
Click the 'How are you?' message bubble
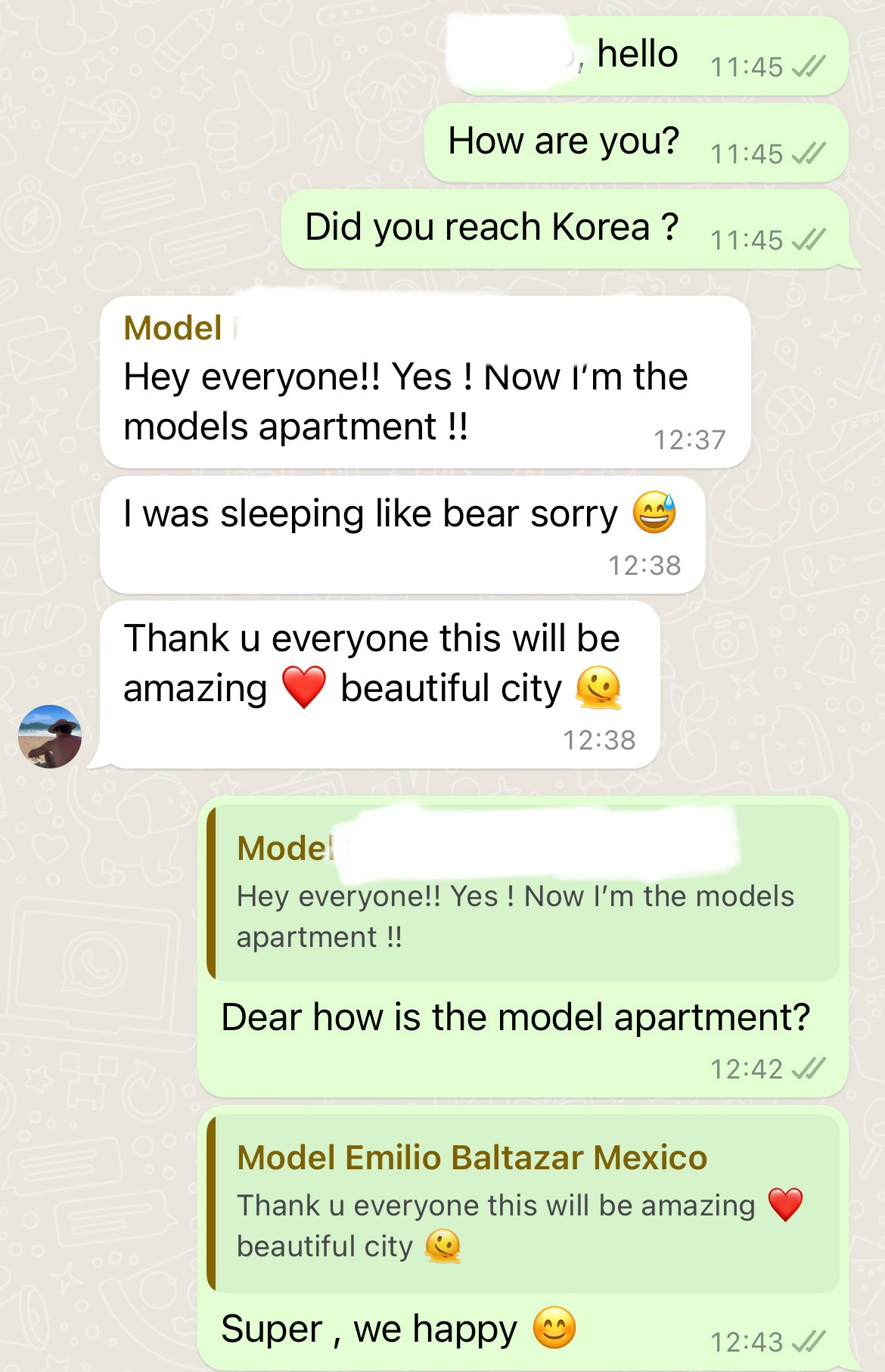pyautogui.click(x=564, y=140)
